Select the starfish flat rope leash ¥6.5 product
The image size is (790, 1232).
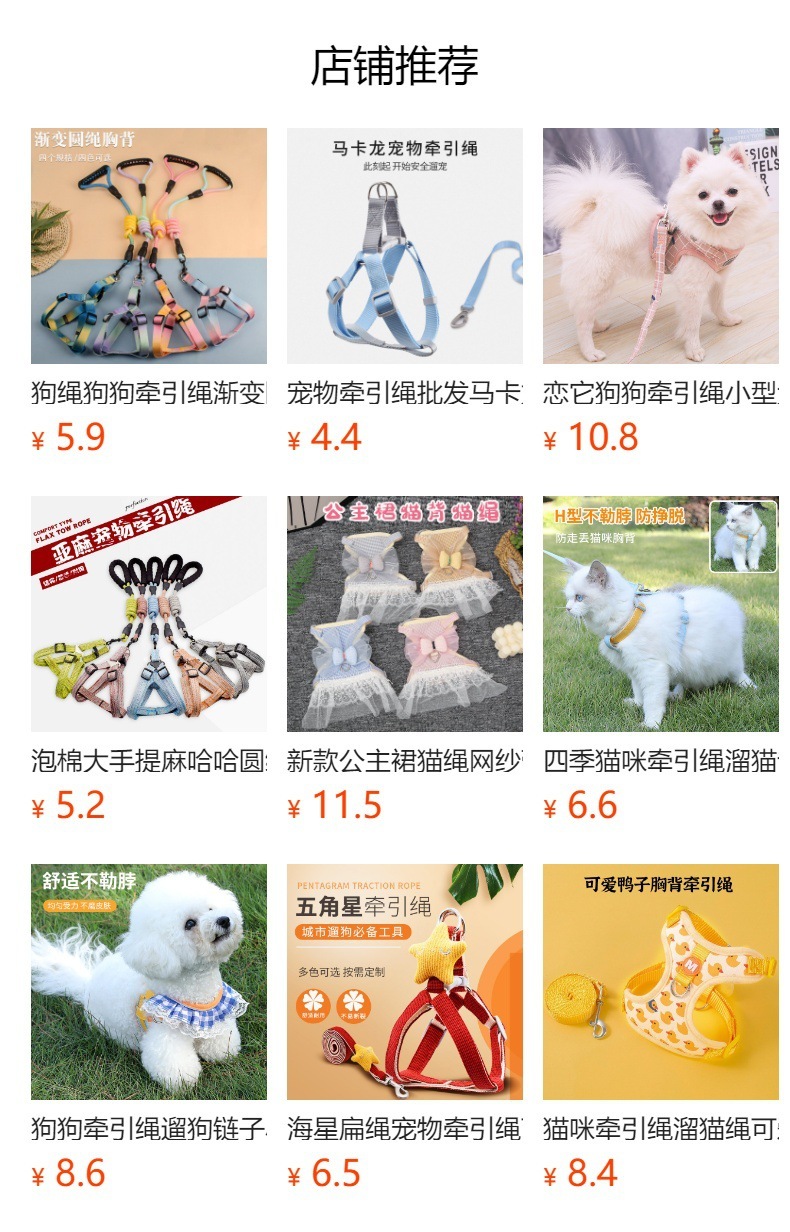click(405, 982)
